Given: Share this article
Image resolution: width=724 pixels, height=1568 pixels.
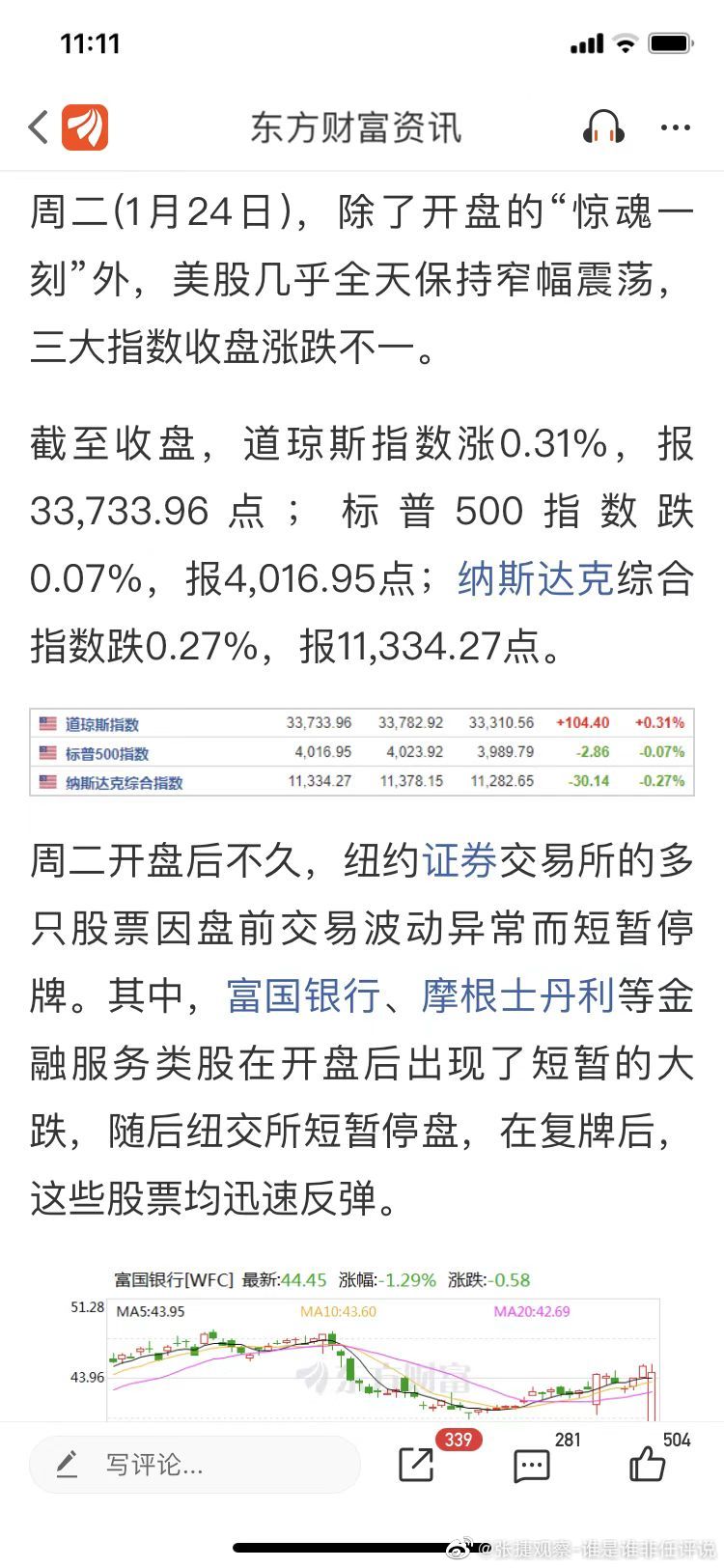Looking at the screenshot, I should pyautogui.click(x=417, y=1465).
